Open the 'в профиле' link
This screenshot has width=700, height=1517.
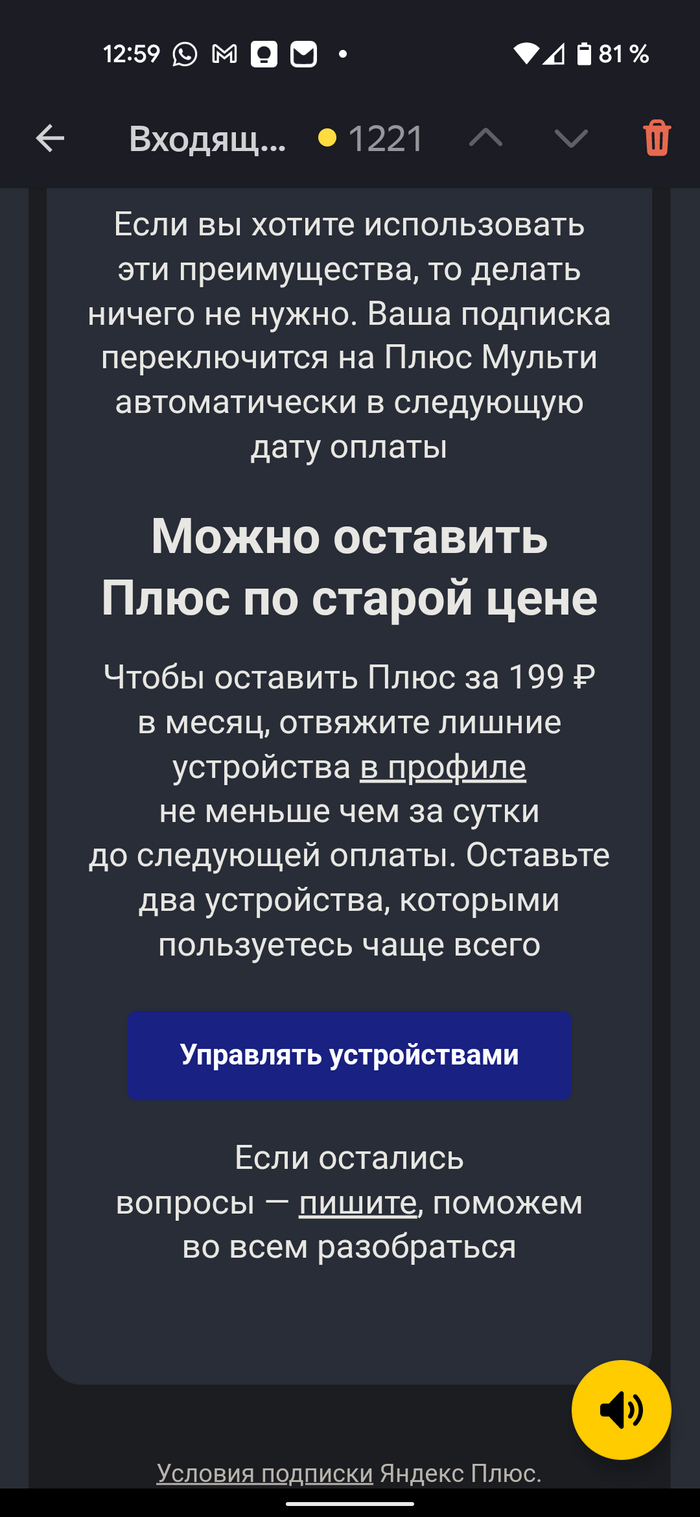[x=443, y=767]
